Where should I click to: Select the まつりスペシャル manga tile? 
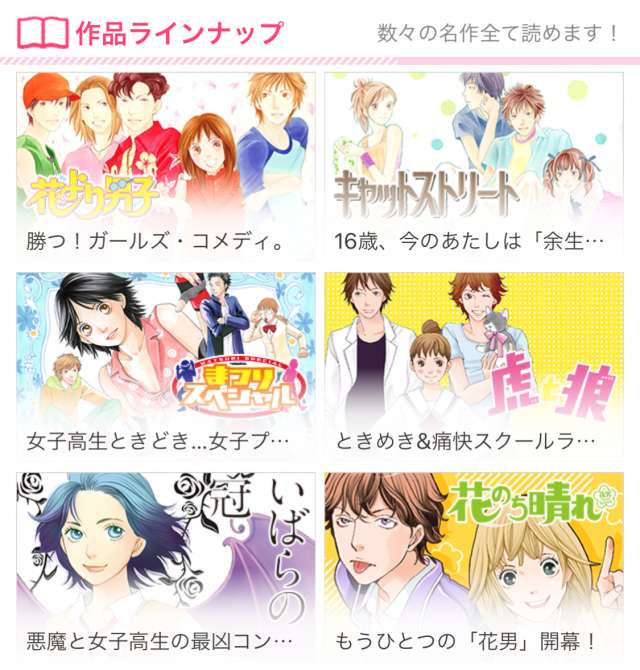click(166, 365)
